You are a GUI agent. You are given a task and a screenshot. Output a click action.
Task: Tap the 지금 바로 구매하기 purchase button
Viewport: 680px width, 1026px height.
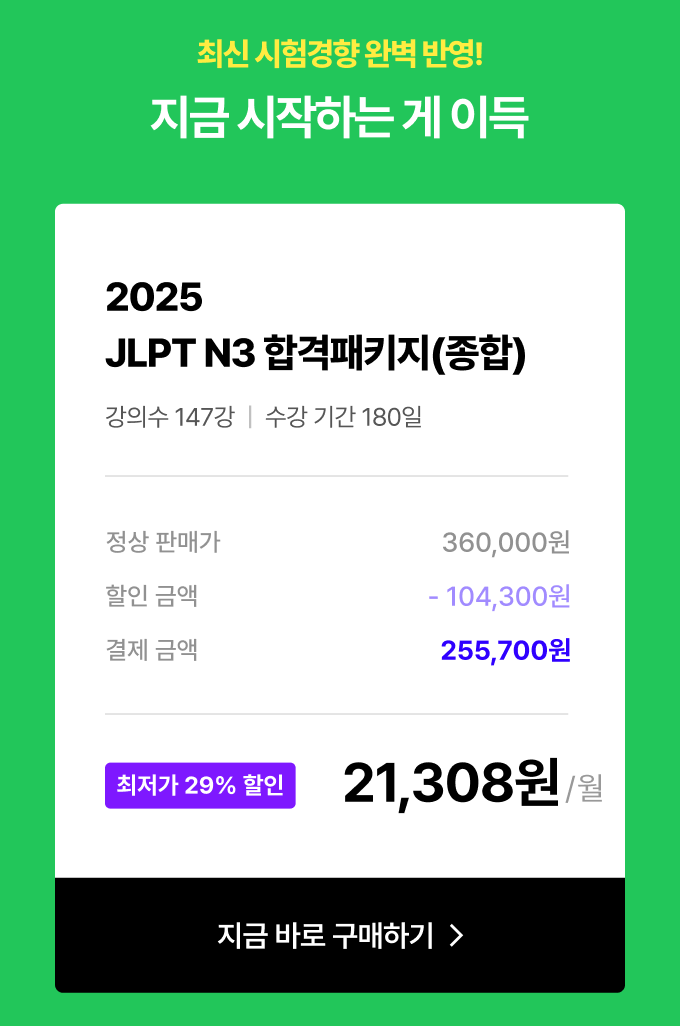[340, 935]
